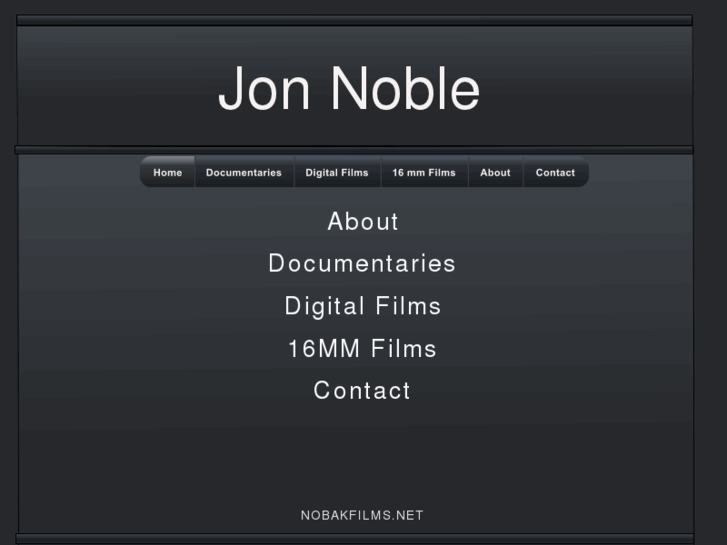The width and height of the screenshot is (727, 545).
Task: Open Documentaries from the navigation bar
Action: tap(244, 172)
